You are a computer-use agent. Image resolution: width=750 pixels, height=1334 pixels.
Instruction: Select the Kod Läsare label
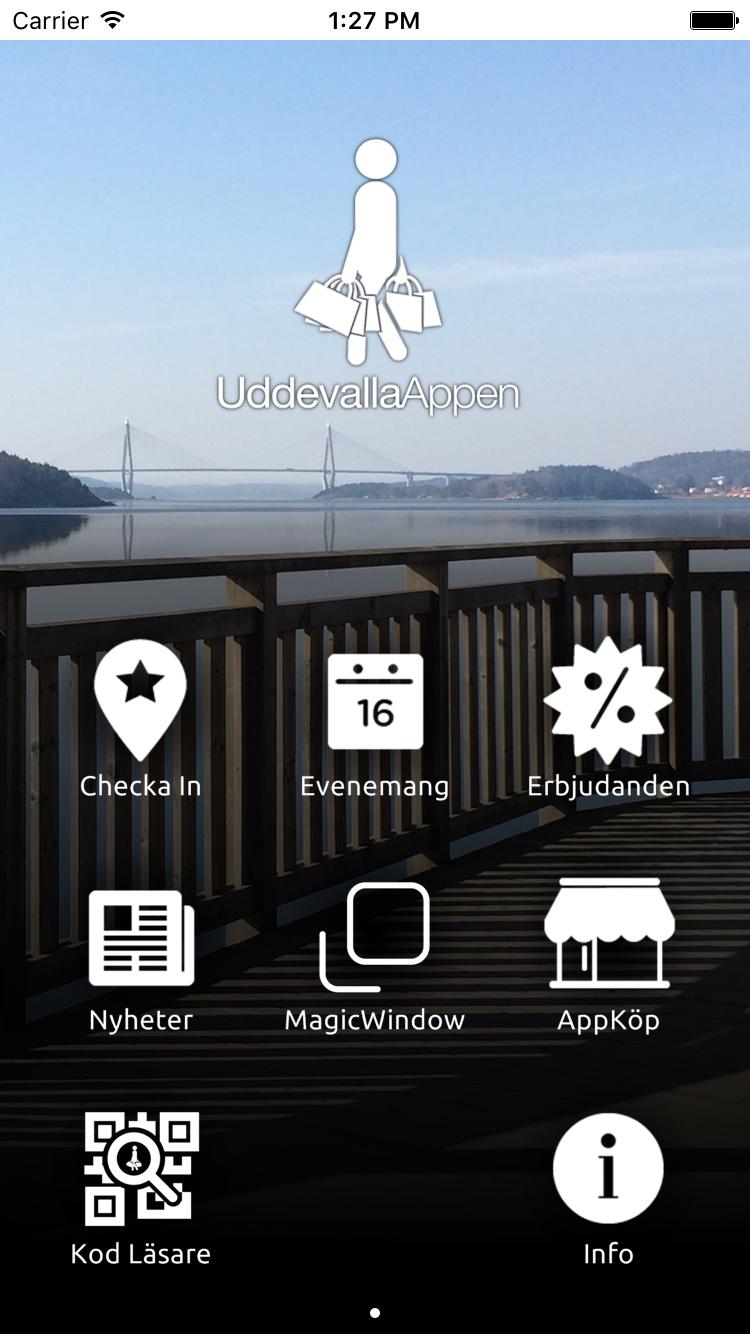[x=141, y=1252]
